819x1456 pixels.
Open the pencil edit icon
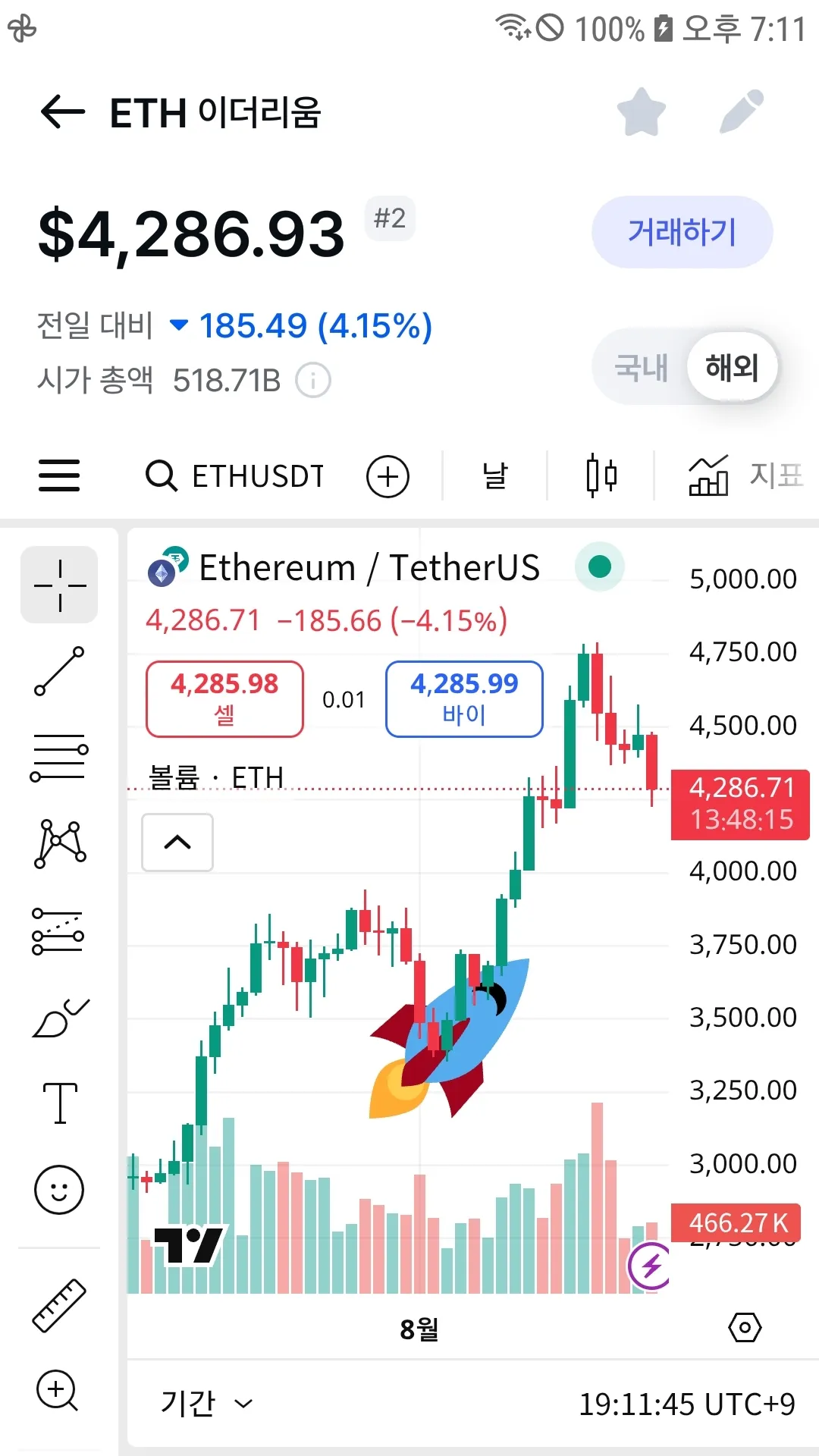(742, 112)
